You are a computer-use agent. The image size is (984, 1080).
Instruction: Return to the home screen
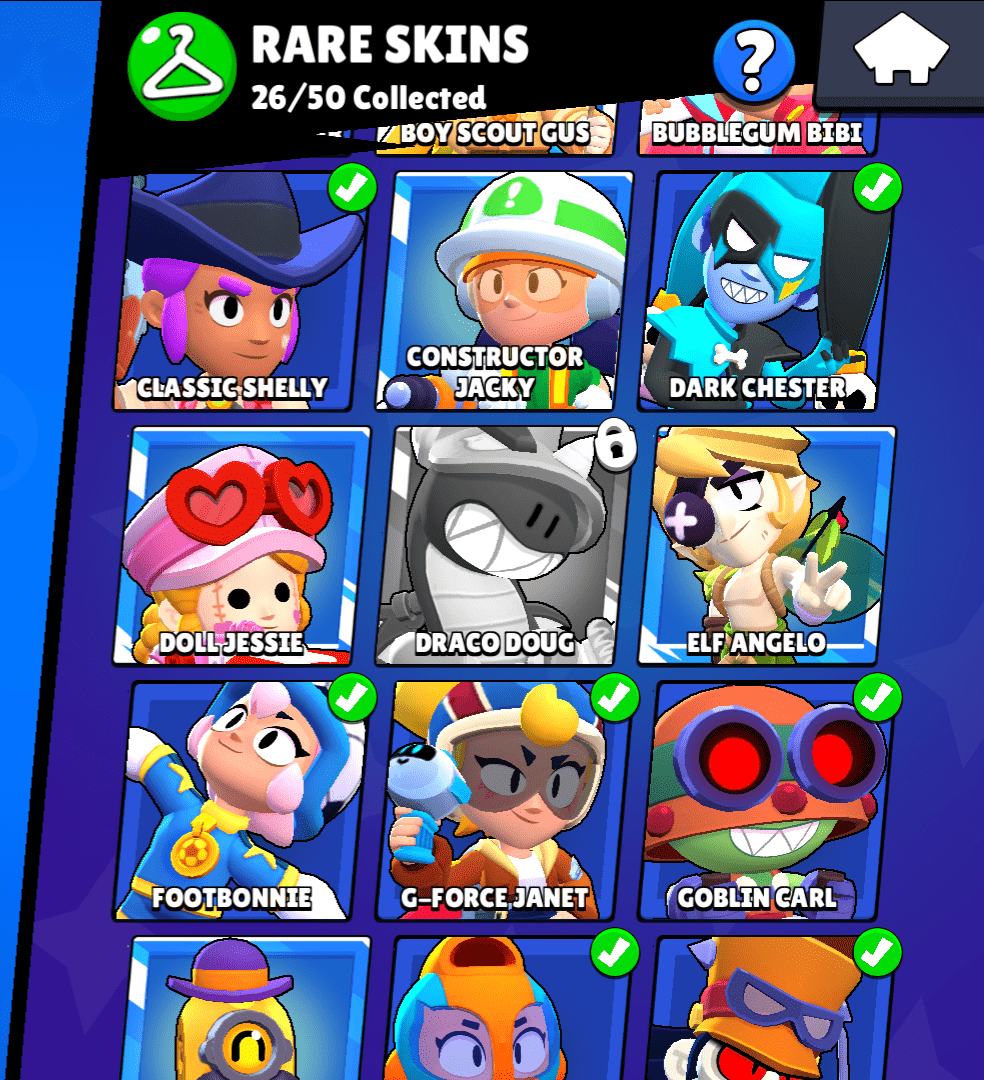click(x=901, y=50)
